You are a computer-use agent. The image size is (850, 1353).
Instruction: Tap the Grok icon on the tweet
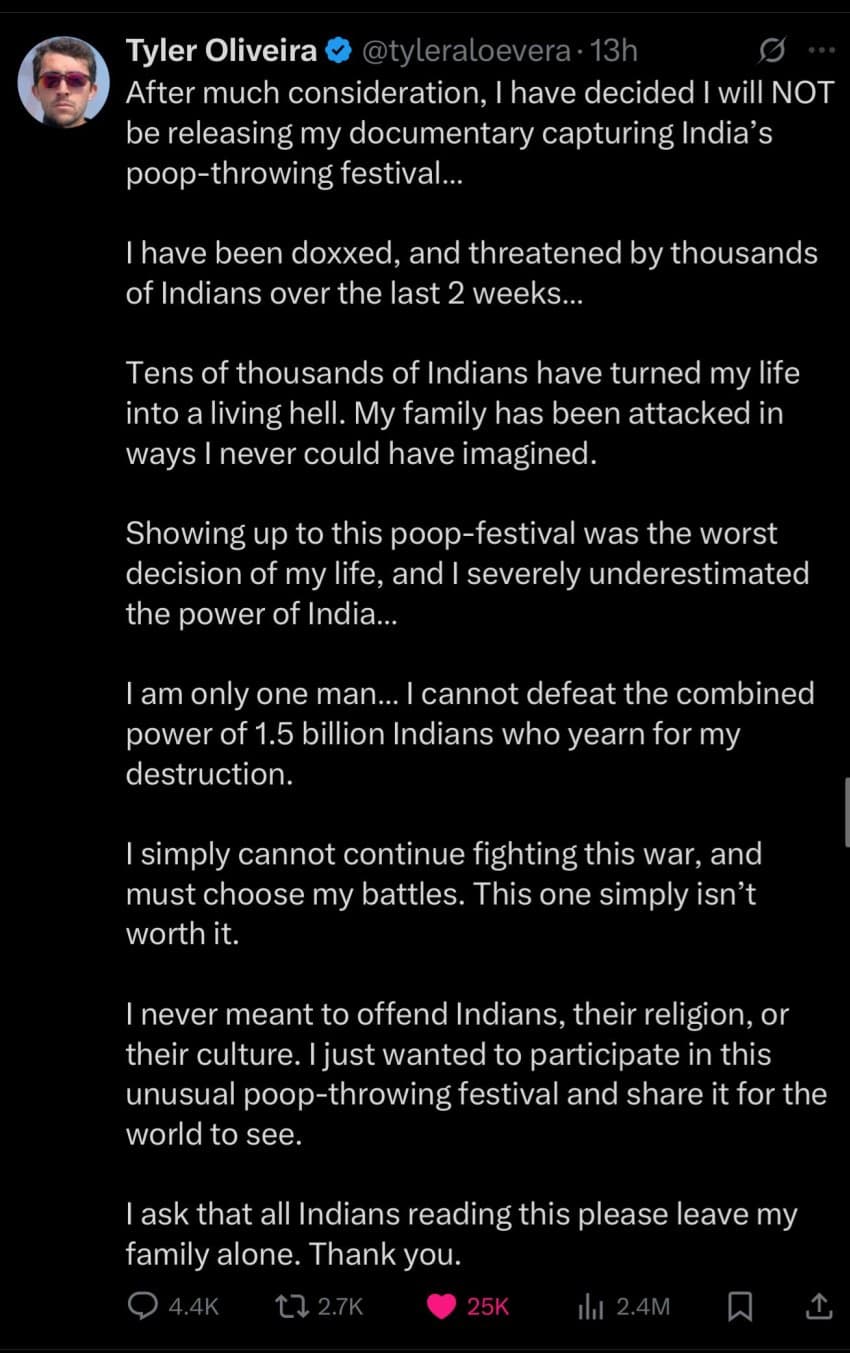click(x=771, y=50)
